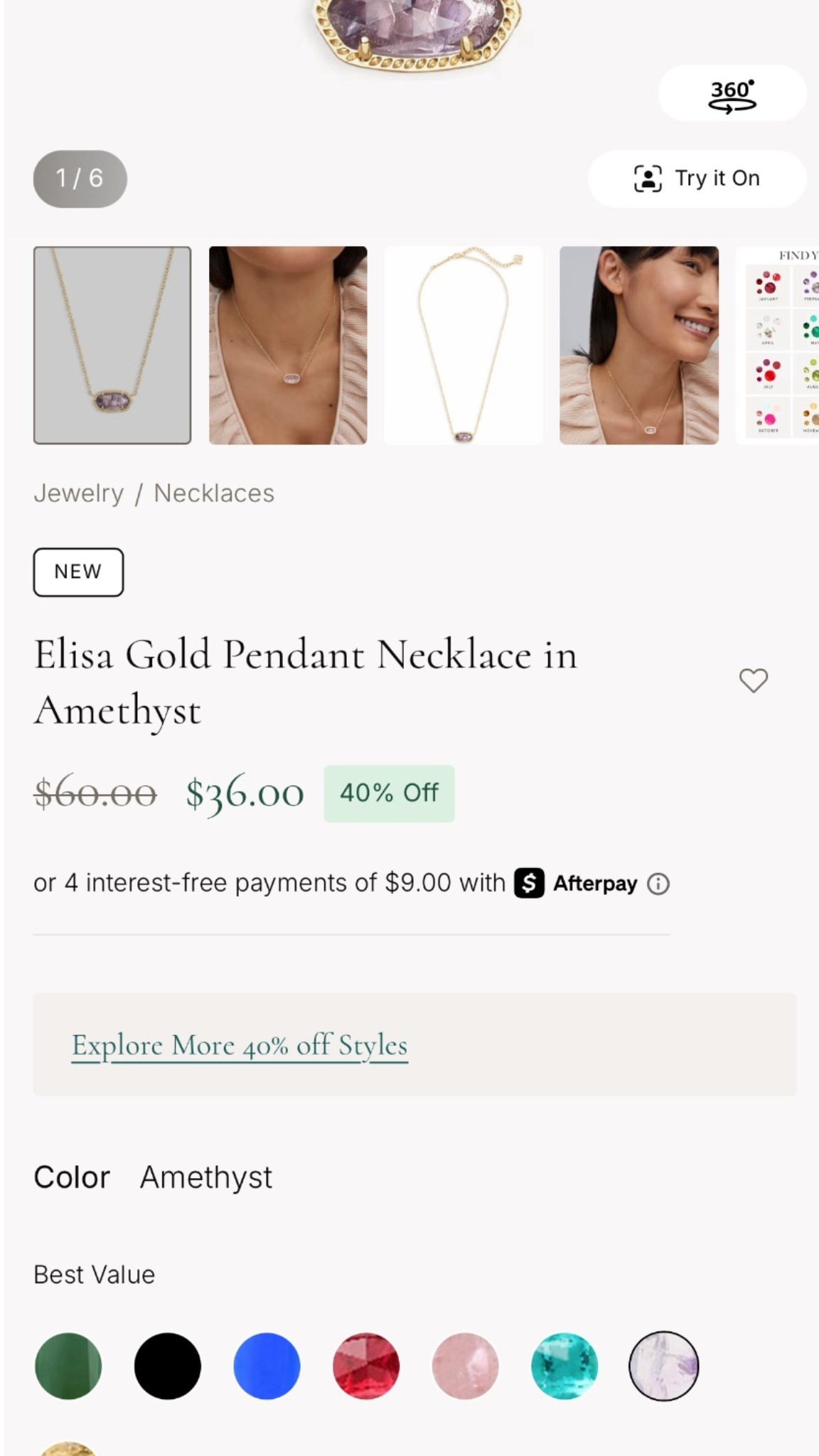Open the Necklaces breadcrumb category
Viewport: 819px width, 1456px height.
point(213,493)
